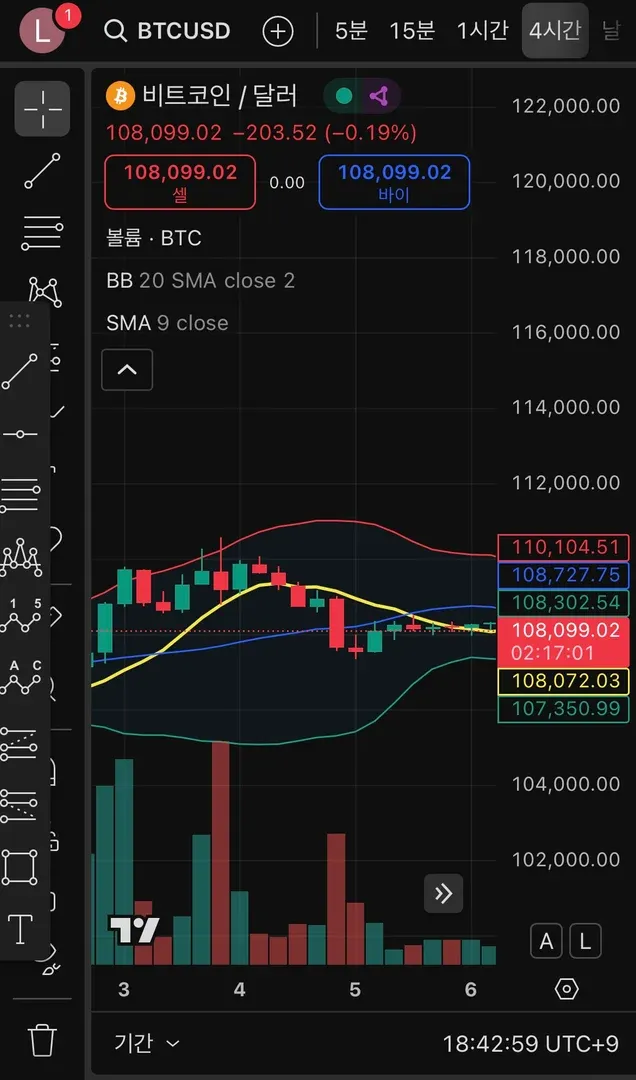
Task: Switch to the 5분 timeframe
Action: point(351,31)
